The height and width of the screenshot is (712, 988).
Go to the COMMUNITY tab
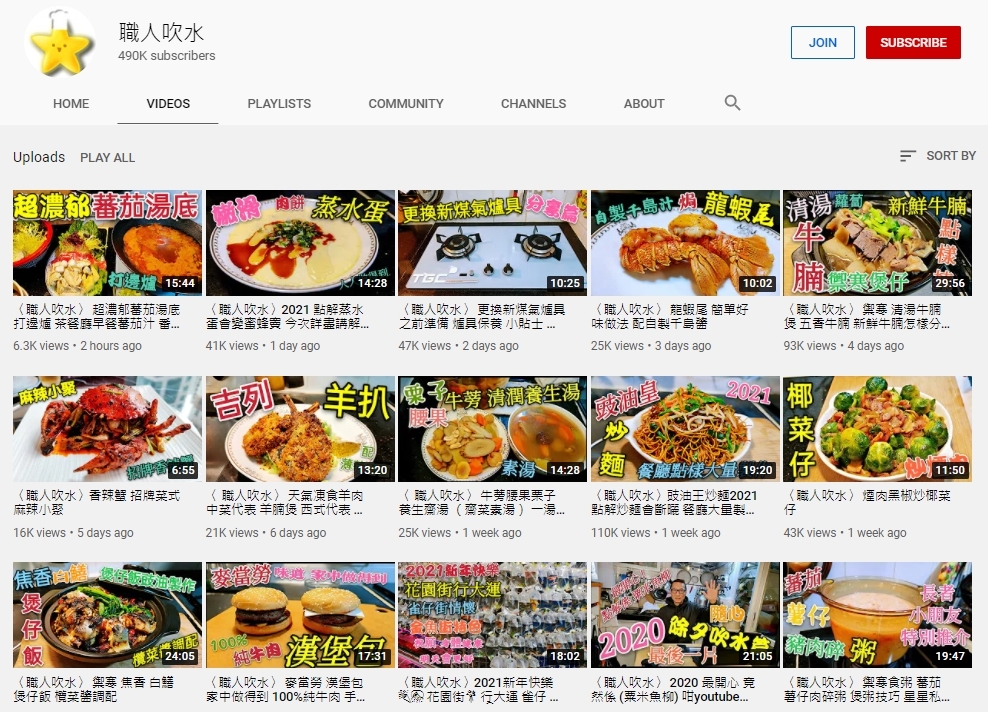[x=405, y=104]
